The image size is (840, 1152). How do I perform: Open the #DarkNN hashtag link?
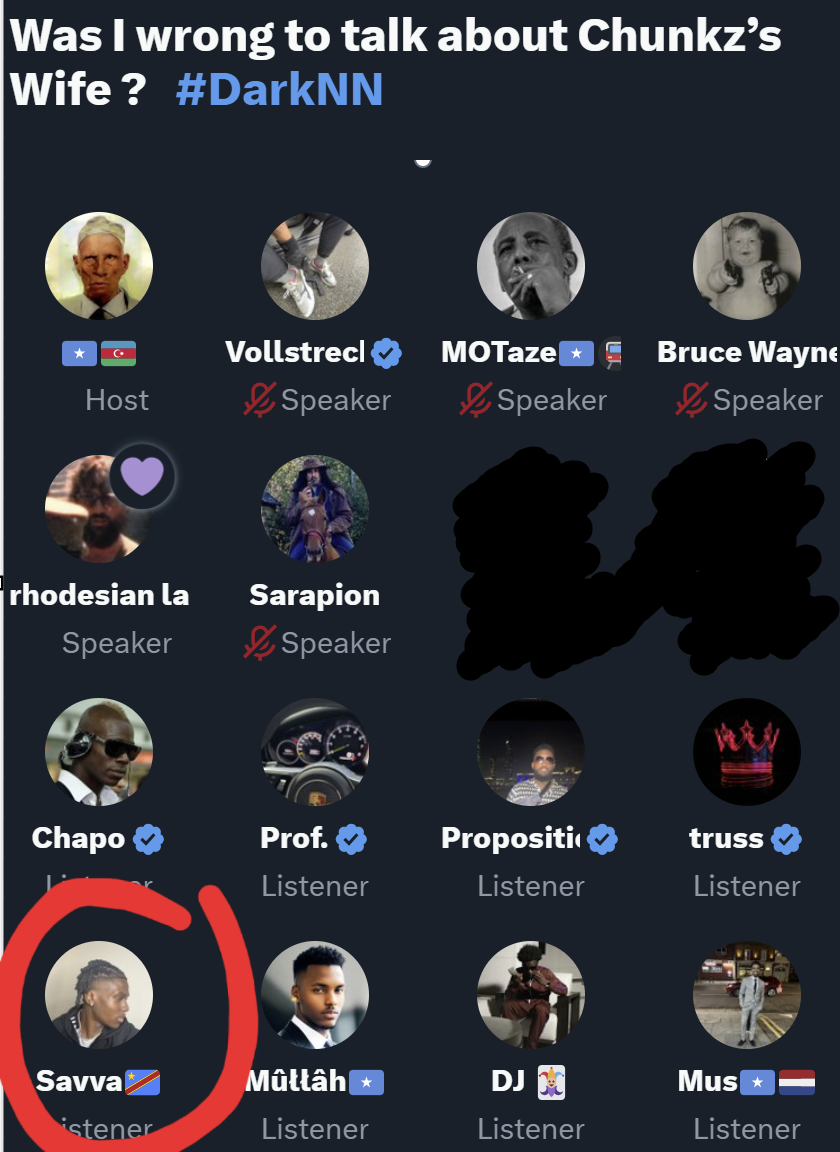(x=280, y=90)
